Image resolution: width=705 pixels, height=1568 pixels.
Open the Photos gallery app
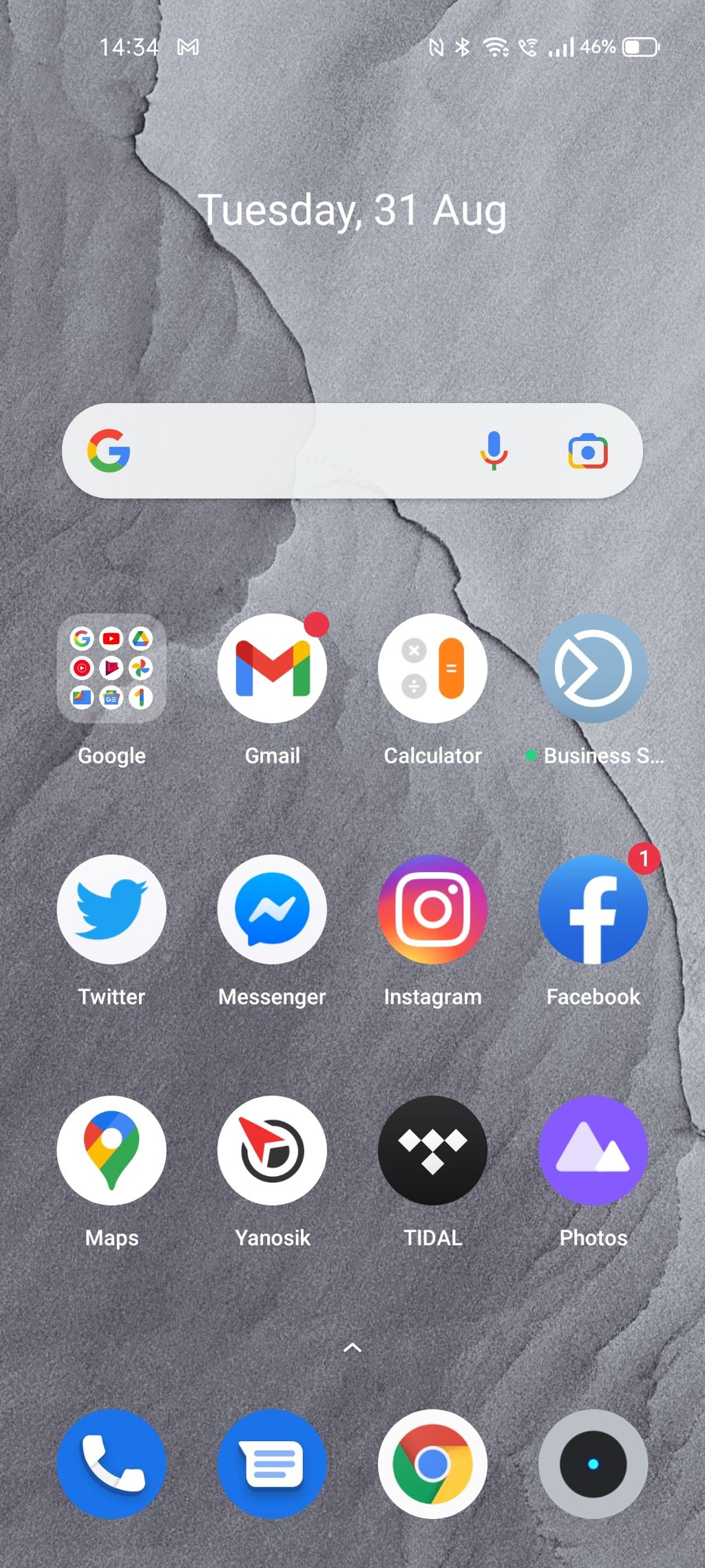593,1151
